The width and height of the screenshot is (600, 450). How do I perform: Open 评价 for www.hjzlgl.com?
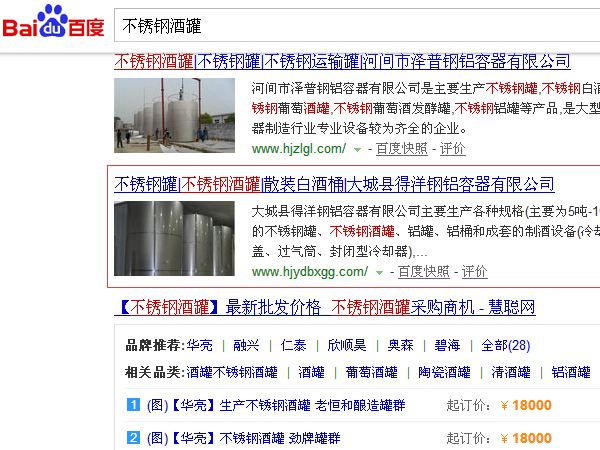coord(452,148)
